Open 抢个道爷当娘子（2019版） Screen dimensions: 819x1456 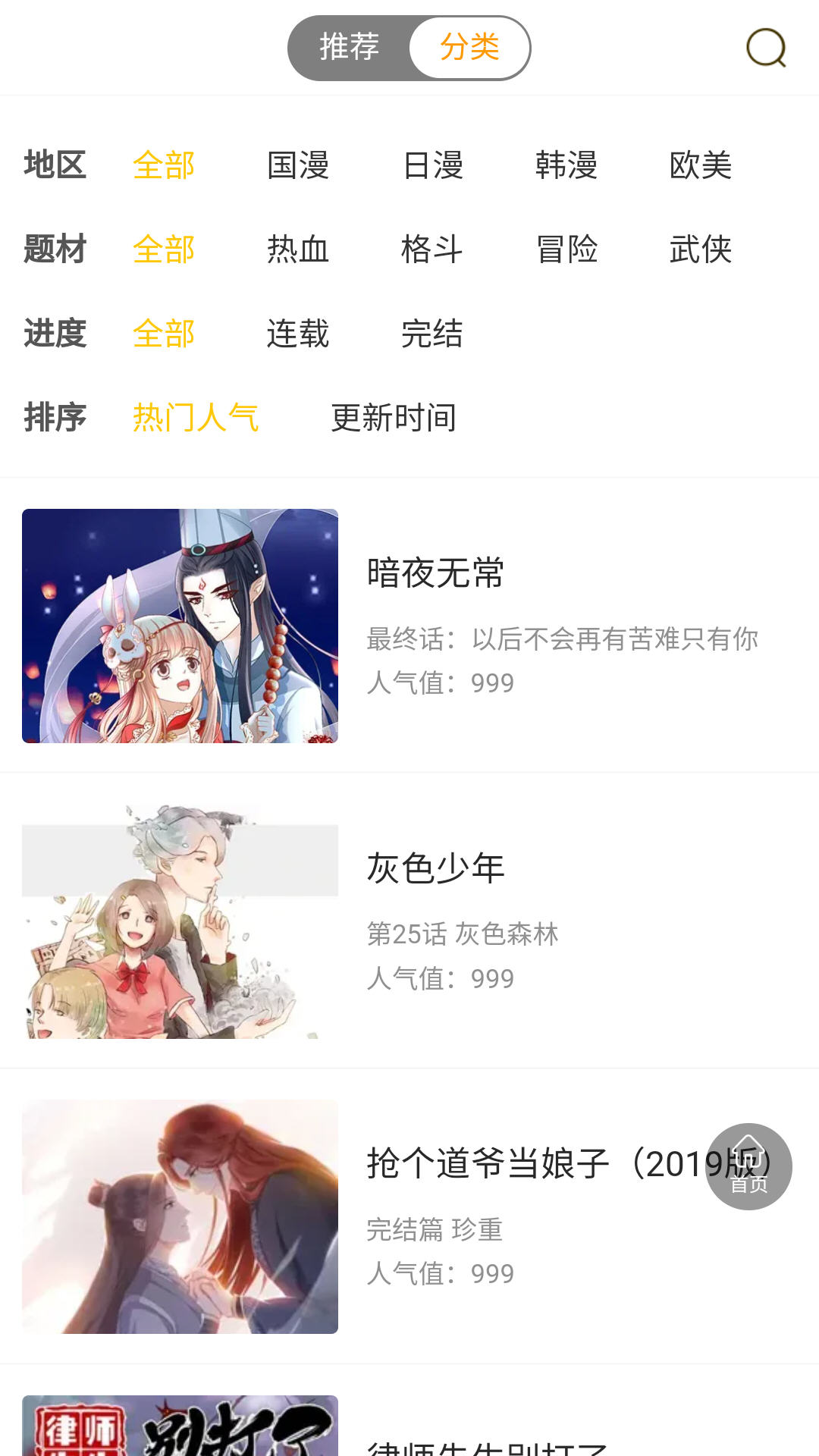pyautogui.click(x=531, y=1164)
